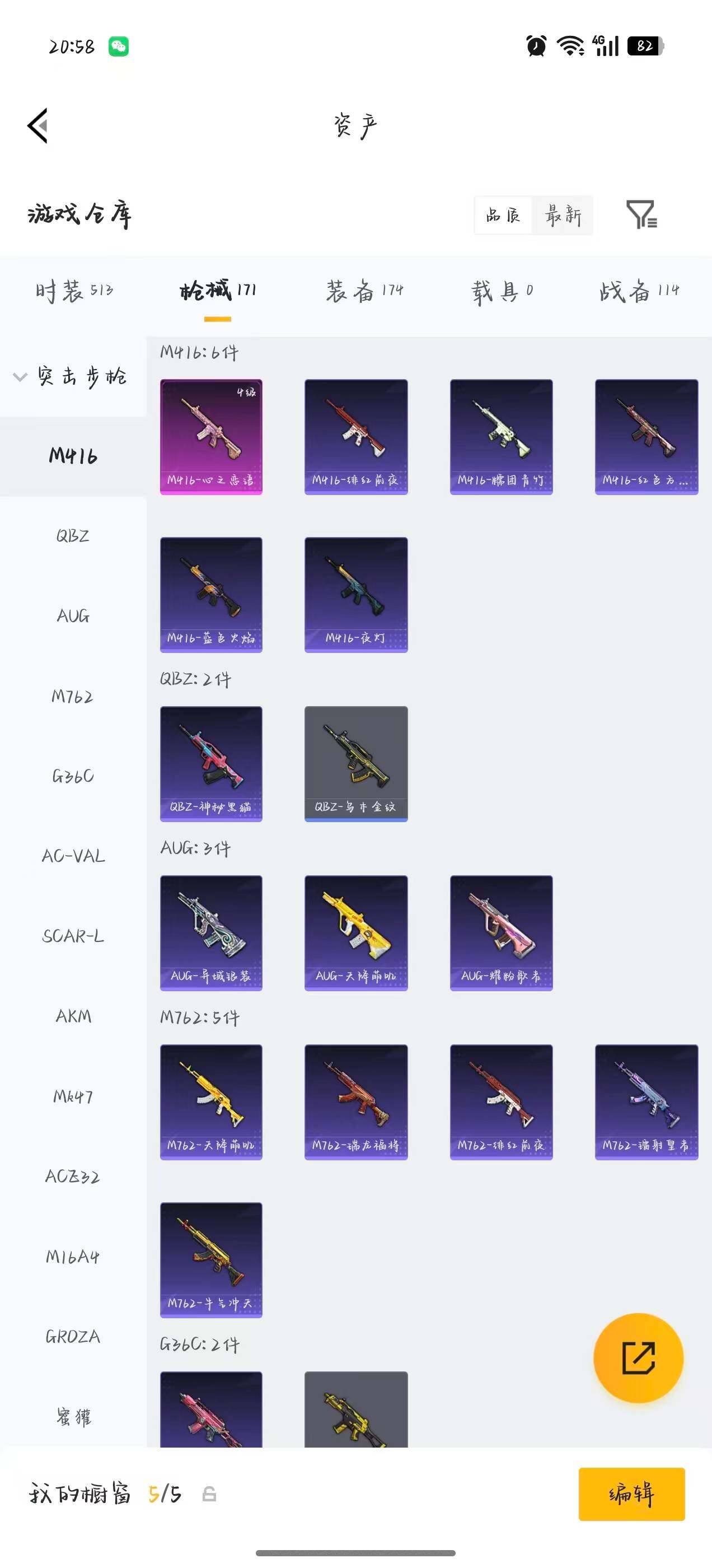Screen dimensions: 712x1568
Task: Select GROZA in the weapon list
Action: [73, 1336]
